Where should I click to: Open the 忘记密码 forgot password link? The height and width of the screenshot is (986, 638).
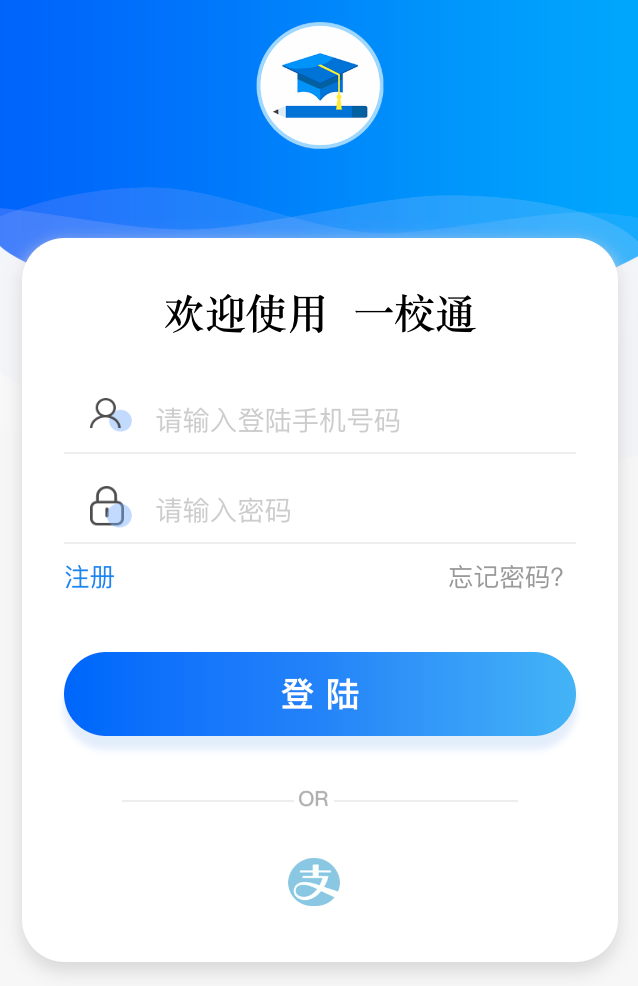(x=506, y=577)
